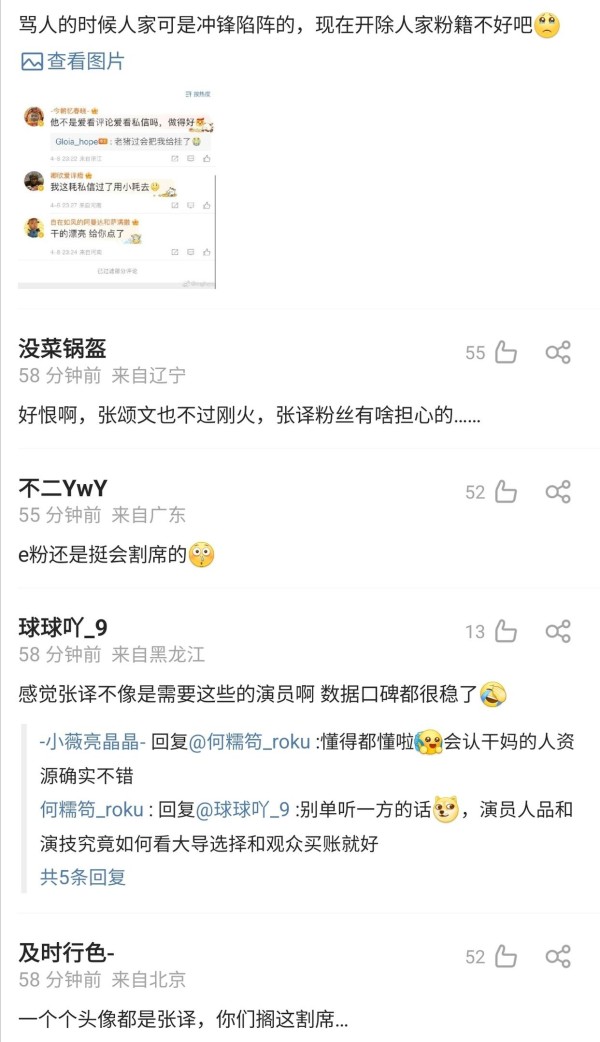The height and width of the screenshot is (1042, 600).
Task: Share 及时行色-'s comment
Action: point(558,956)
